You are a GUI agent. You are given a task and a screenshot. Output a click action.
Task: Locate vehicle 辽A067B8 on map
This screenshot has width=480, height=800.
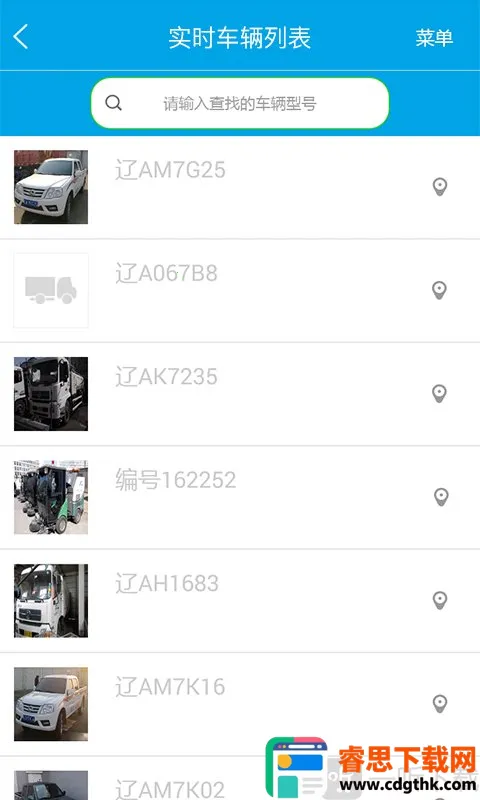440,290
